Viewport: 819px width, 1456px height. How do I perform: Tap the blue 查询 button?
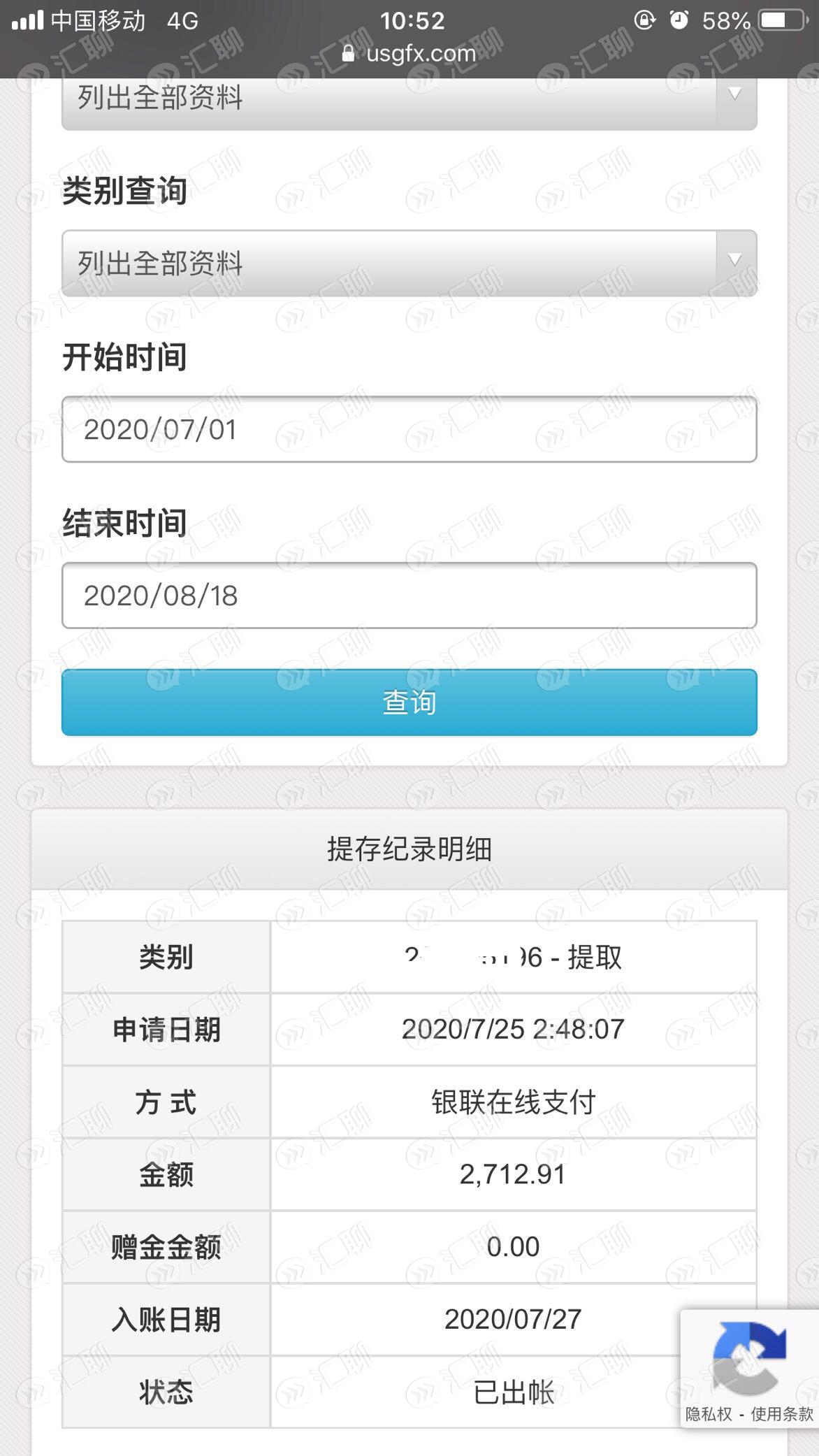(x=409, y=702)
